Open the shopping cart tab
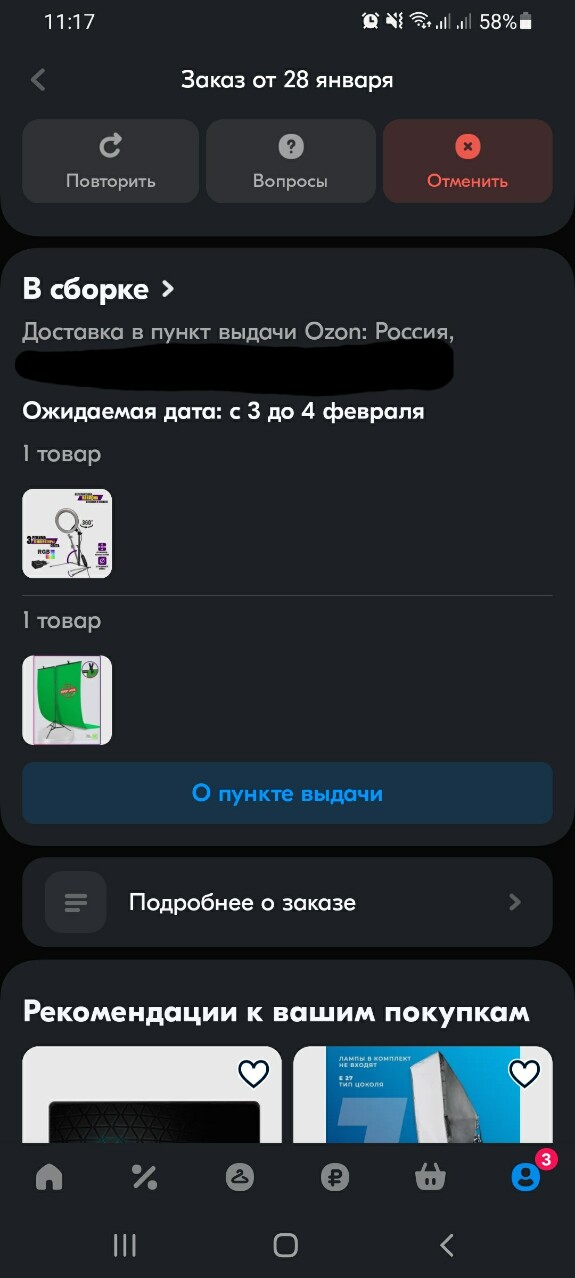The image size is (575, 1278). pos(430,1177)
